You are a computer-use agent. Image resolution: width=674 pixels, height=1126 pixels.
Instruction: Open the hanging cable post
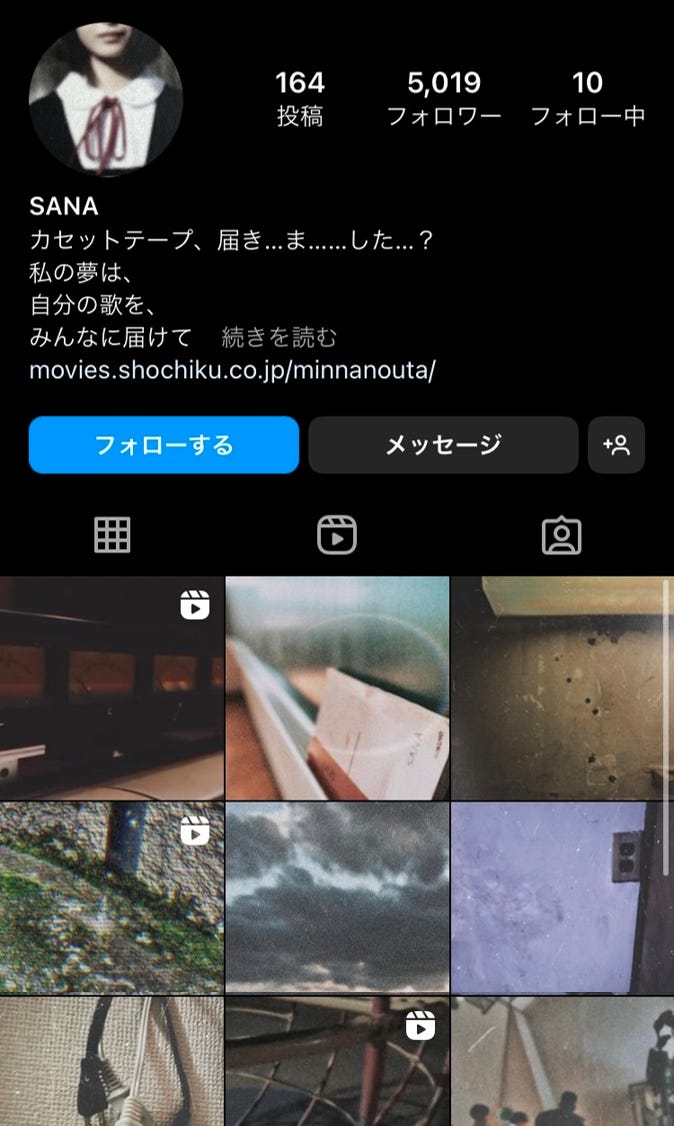coord(111,1062)
